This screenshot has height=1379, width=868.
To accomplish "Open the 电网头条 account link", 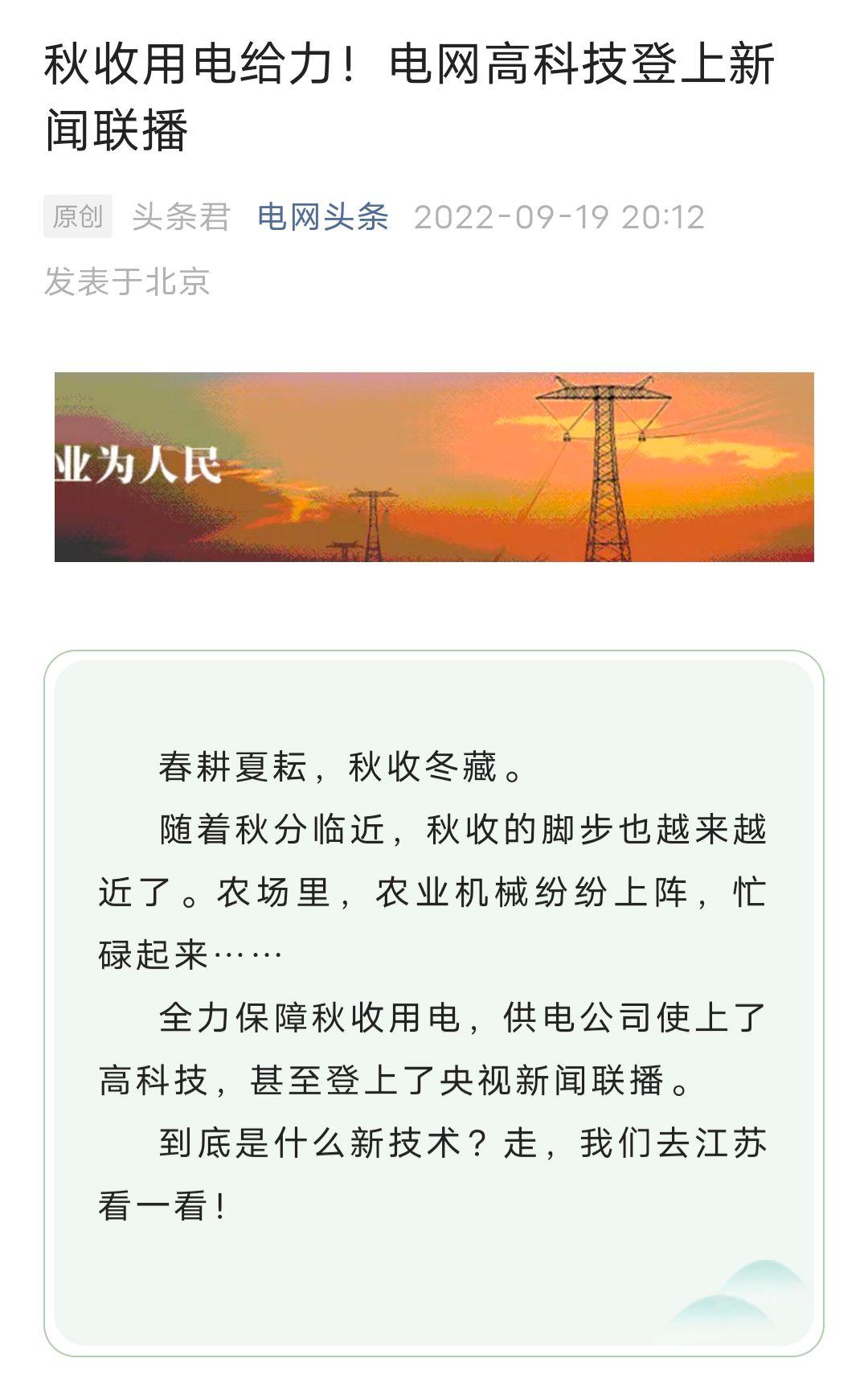I will tap(322, 217).
